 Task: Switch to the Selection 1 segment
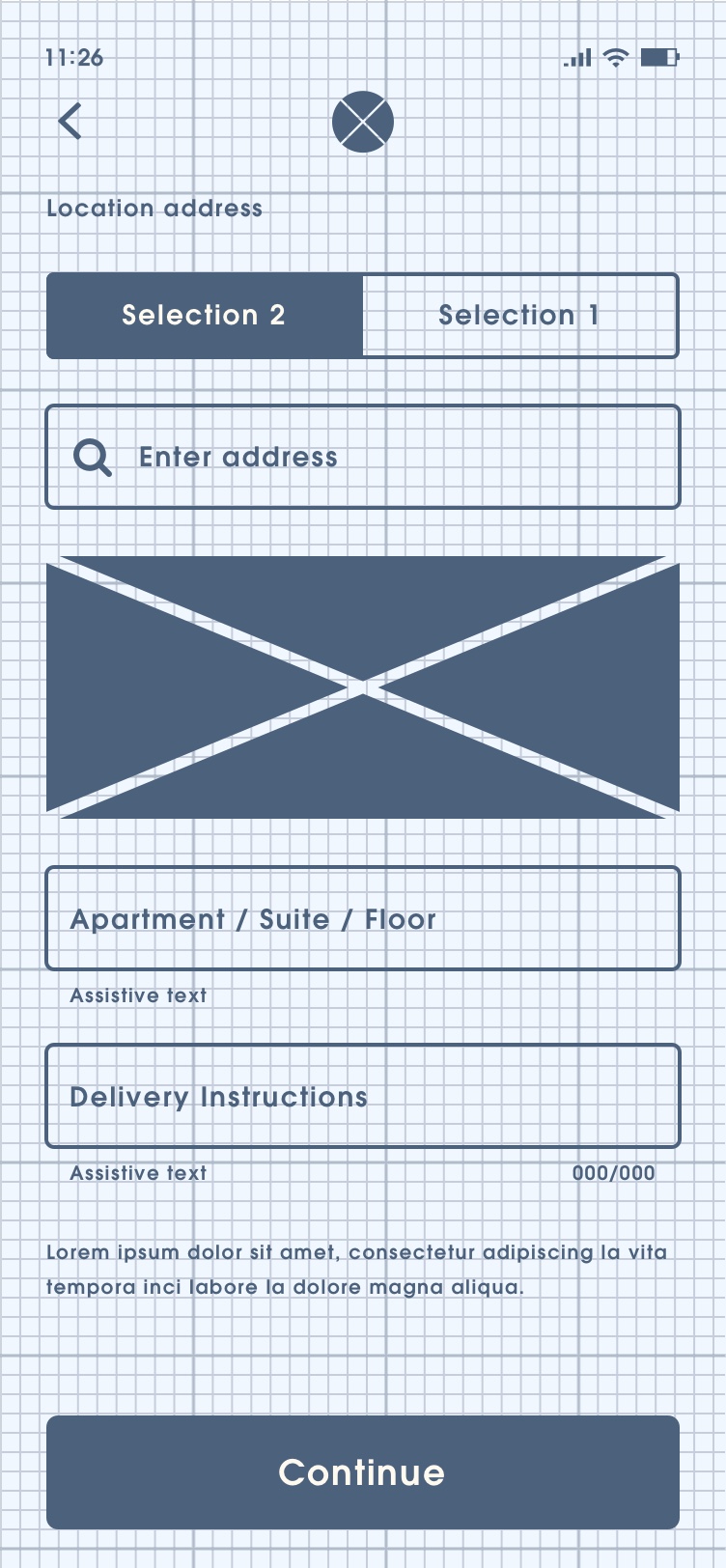click(519, 316)
